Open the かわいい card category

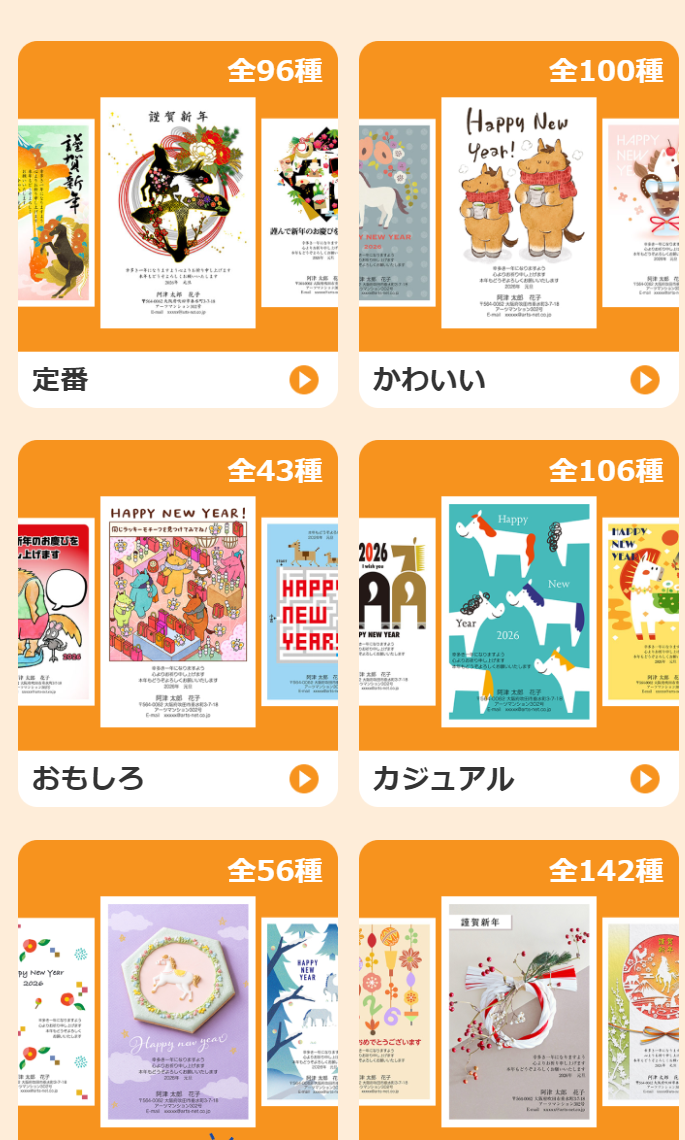(x=428, y=380)
